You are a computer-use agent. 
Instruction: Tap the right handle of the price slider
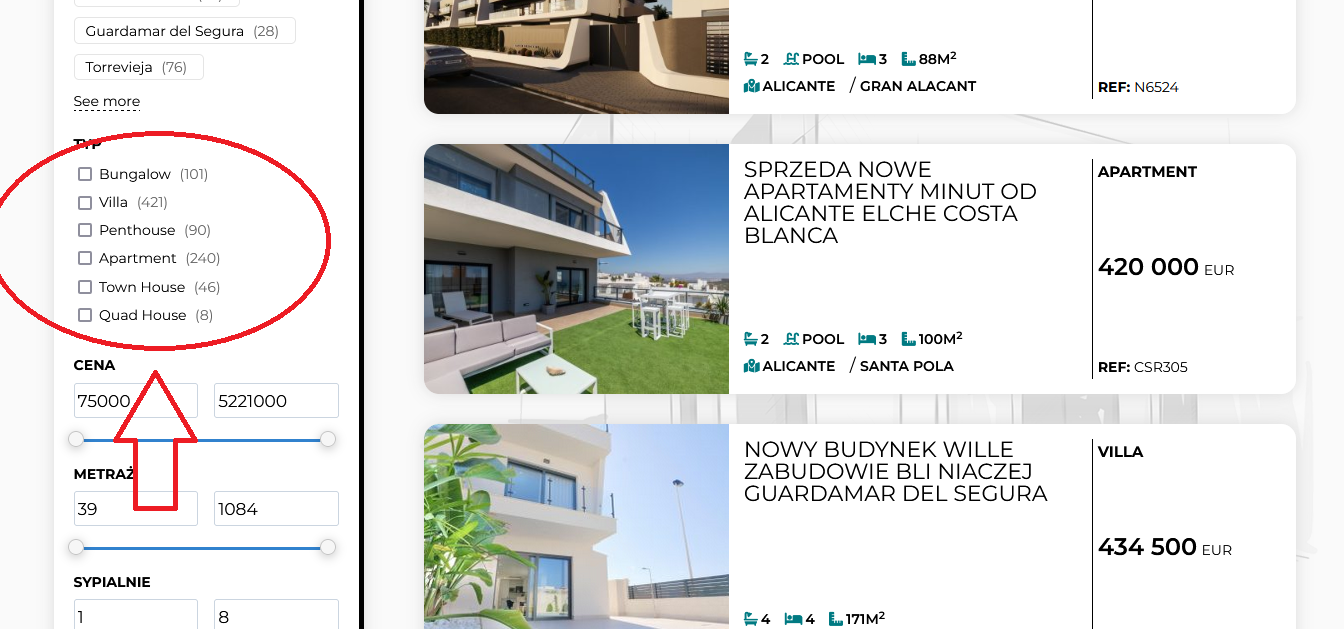328,439
